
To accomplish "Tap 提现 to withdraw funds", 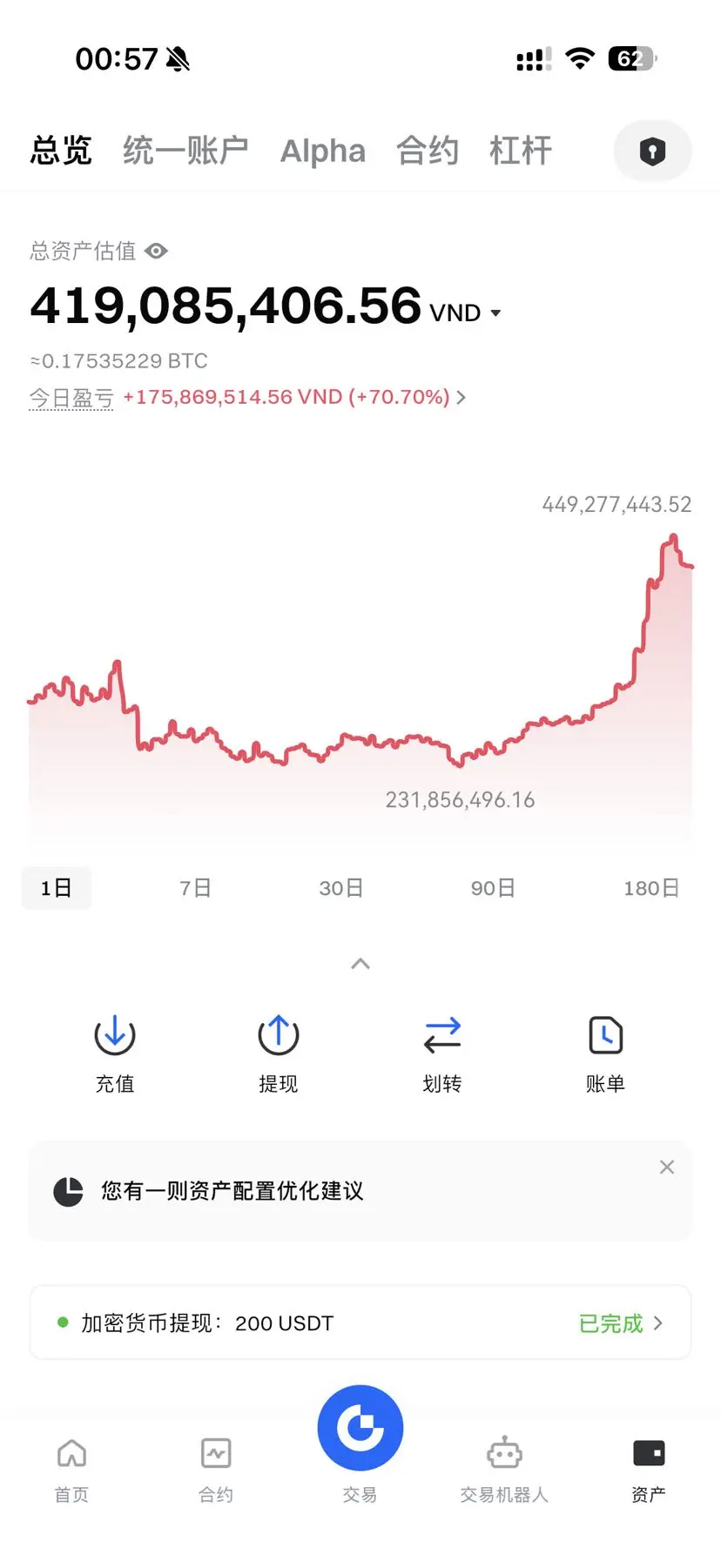I will point(279,1053).
